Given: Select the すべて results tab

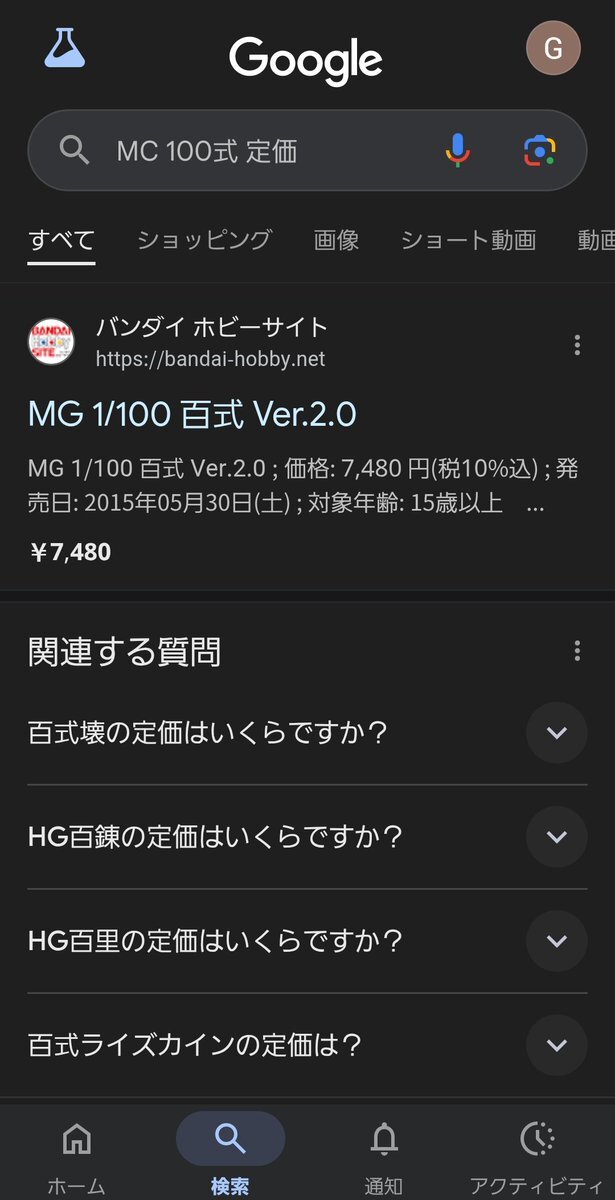Looking at the screenshot, I should click(x=61, y=241).
